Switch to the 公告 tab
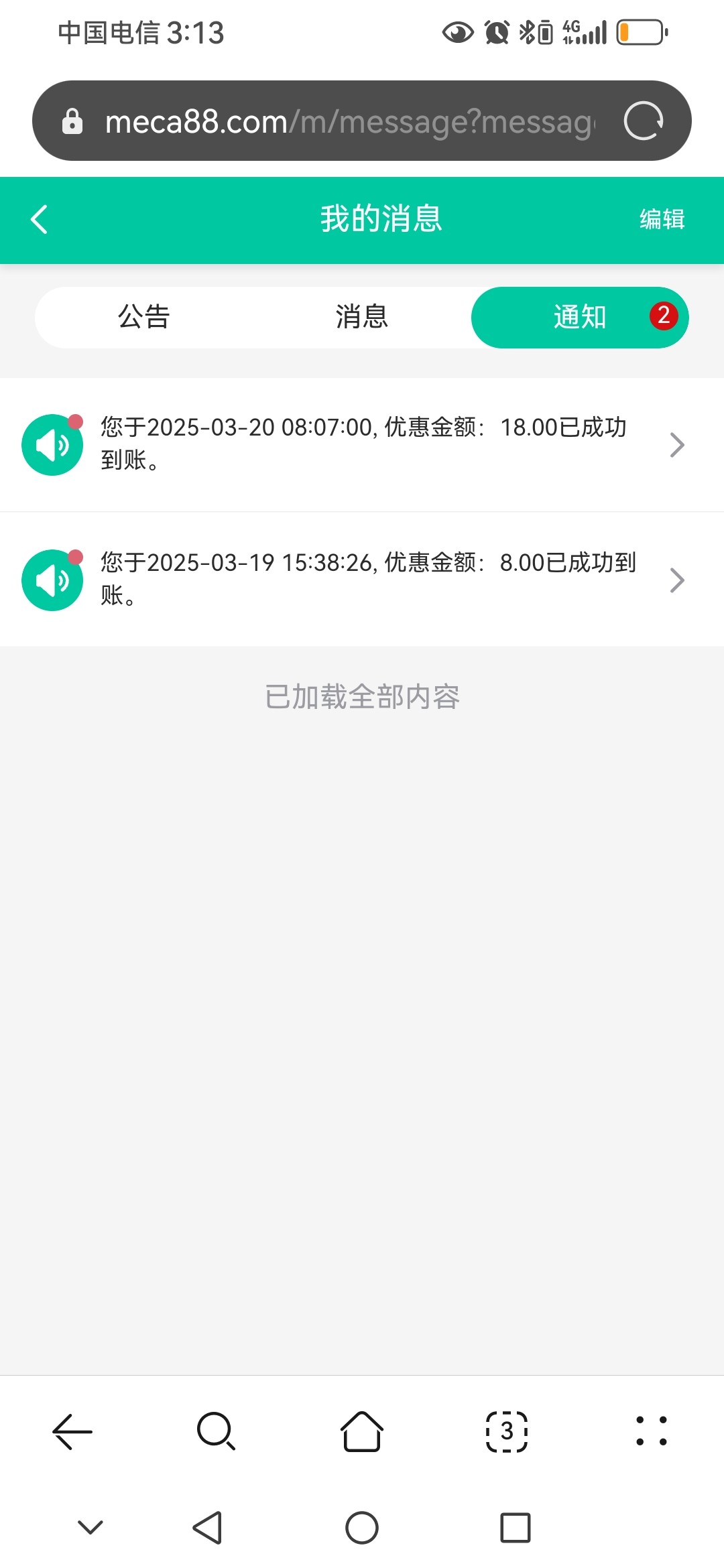 144,317
